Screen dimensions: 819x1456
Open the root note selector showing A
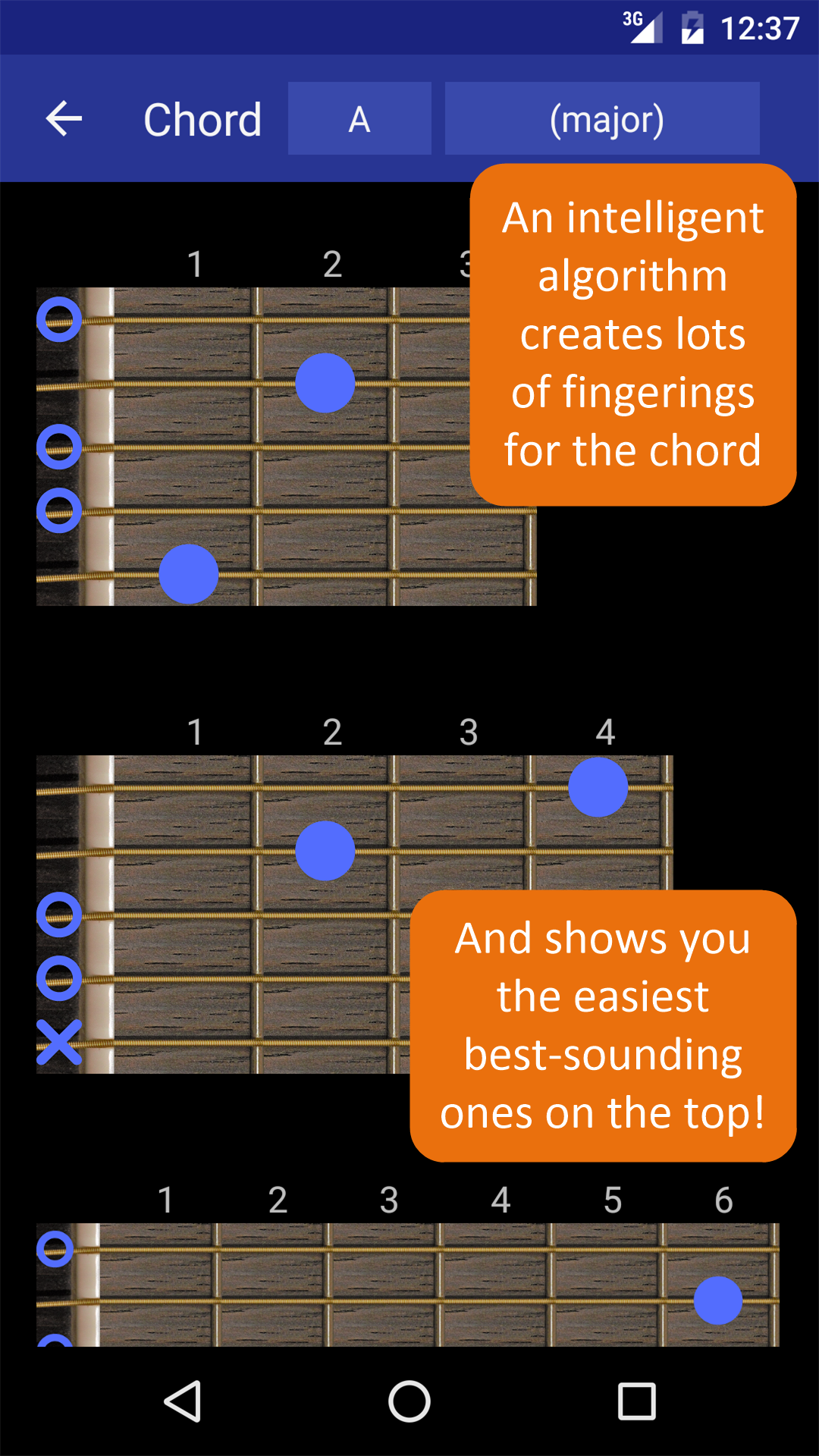(359, 118)
